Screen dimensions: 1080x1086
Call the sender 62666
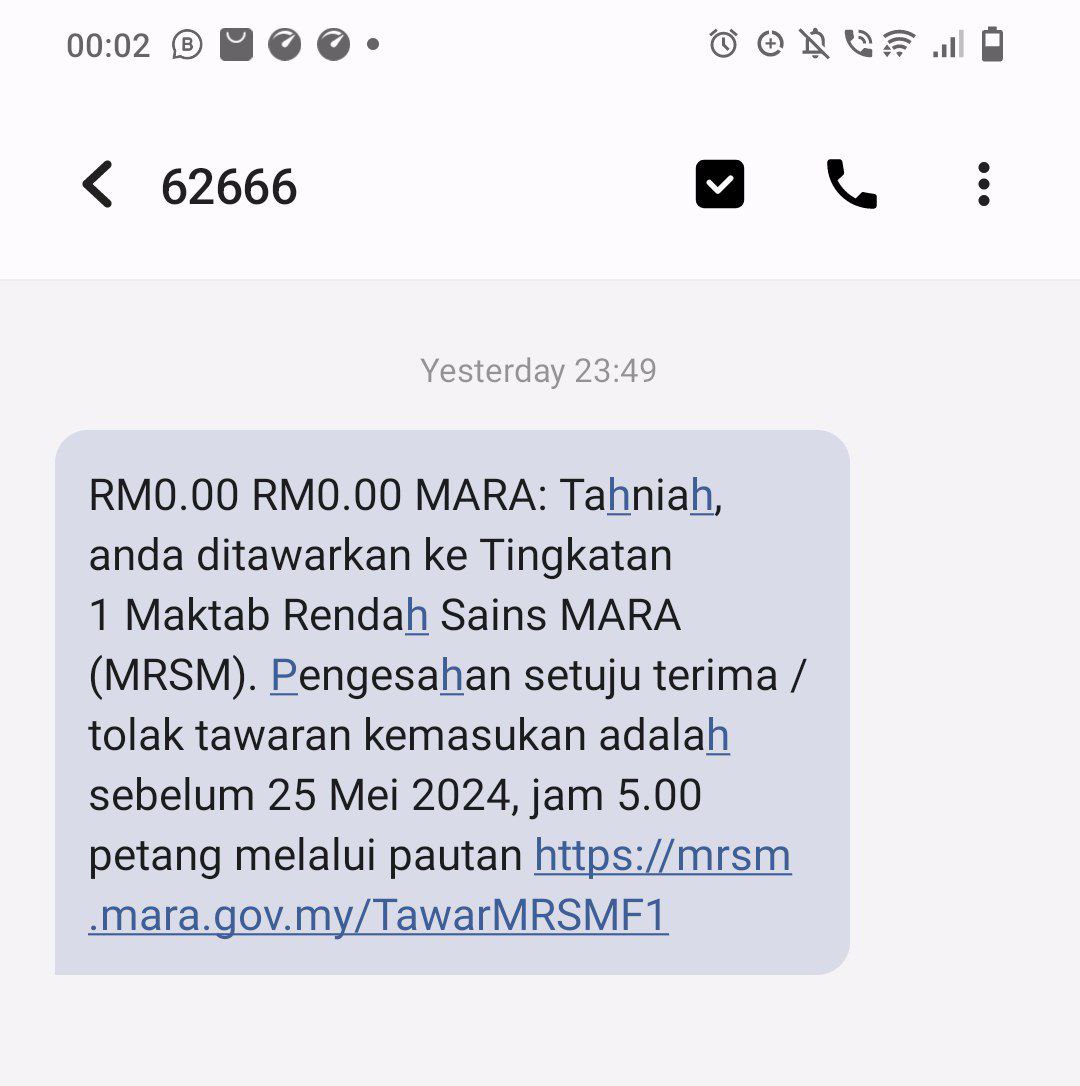tap(851, 185)
